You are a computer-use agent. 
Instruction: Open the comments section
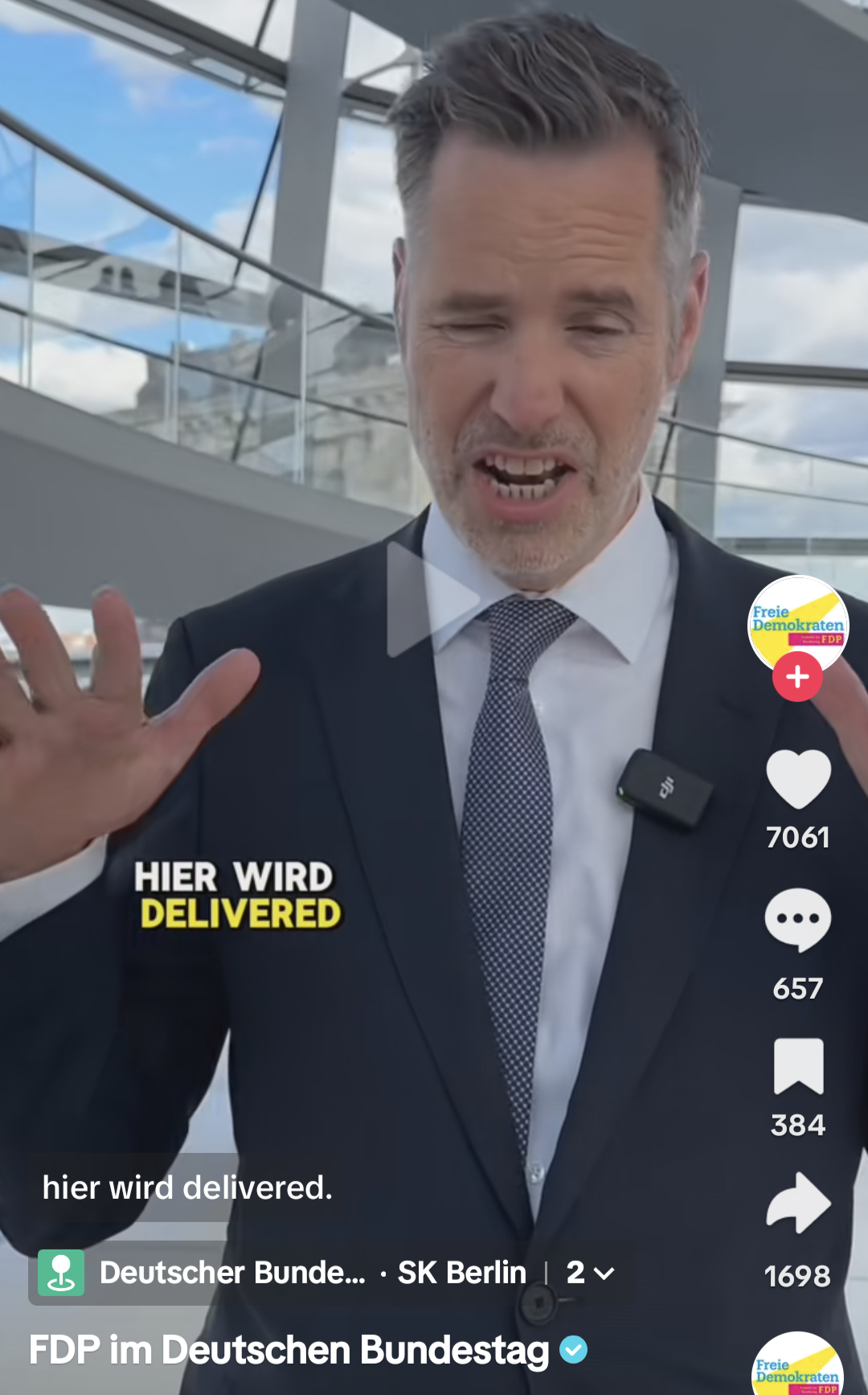(x=798, y=920)
